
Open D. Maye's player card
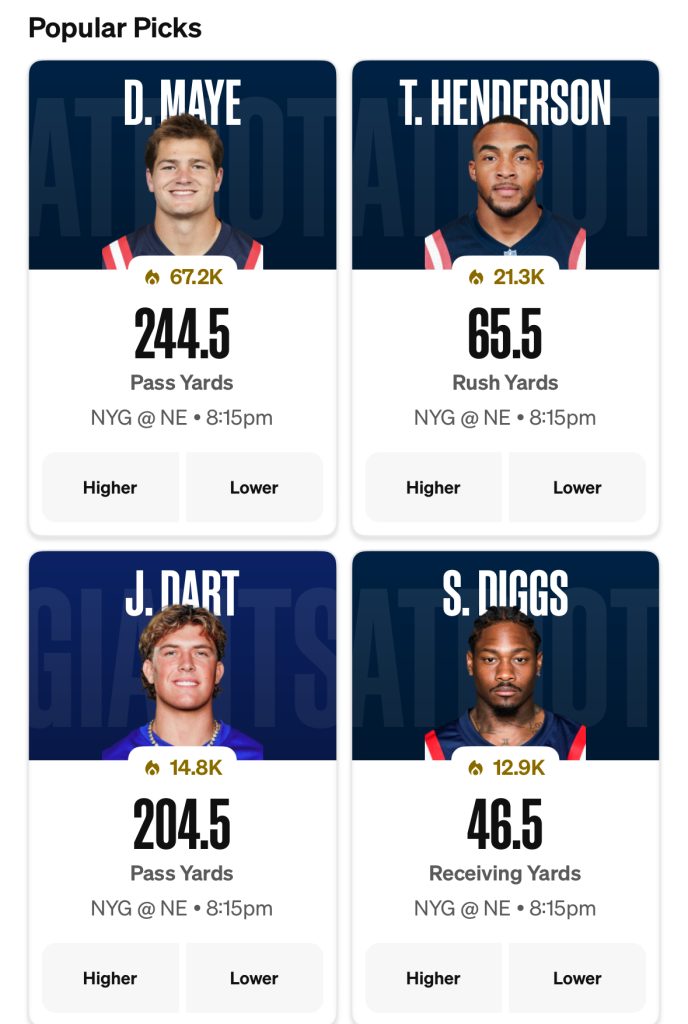[x=182, y=180]
